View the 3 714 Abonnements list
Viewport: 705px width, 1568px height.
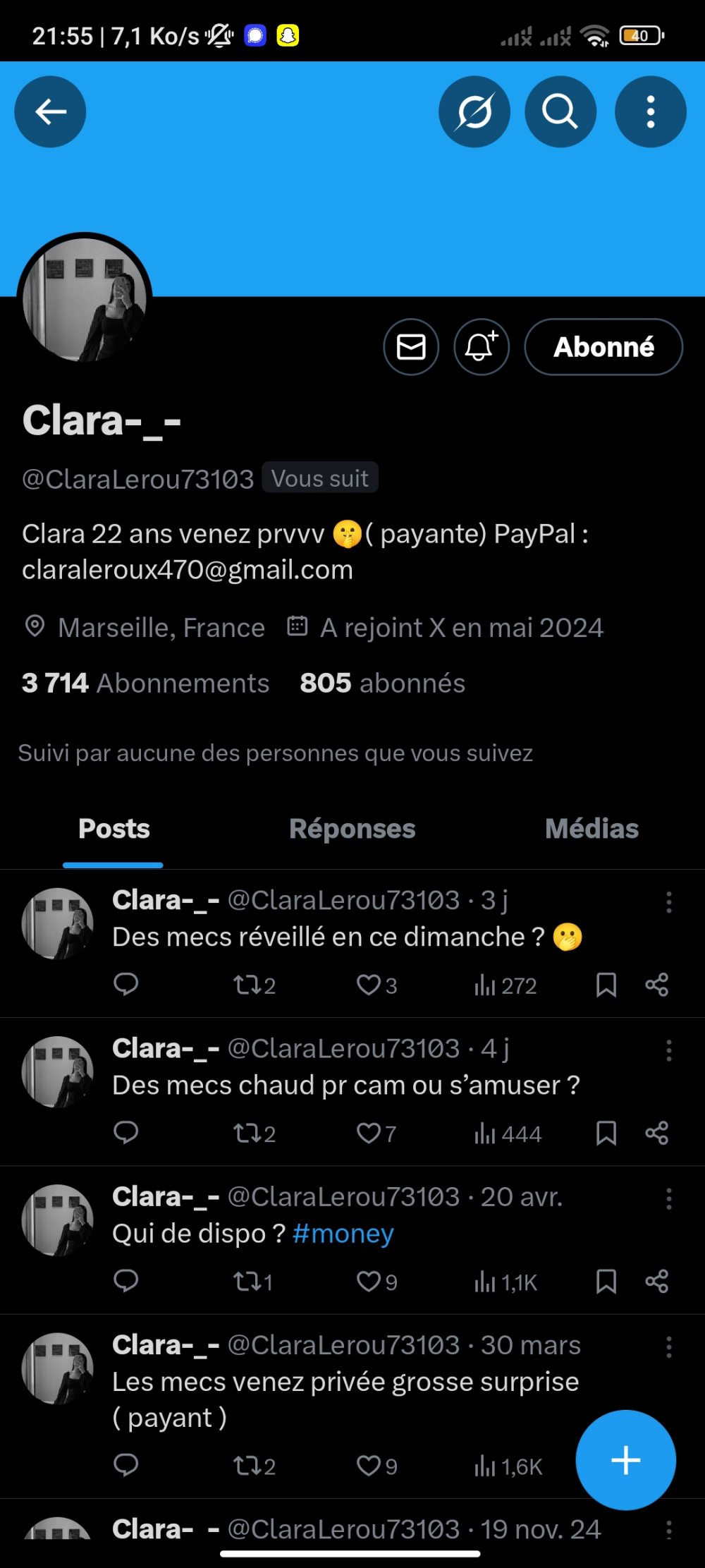click(x=146, y=683)
